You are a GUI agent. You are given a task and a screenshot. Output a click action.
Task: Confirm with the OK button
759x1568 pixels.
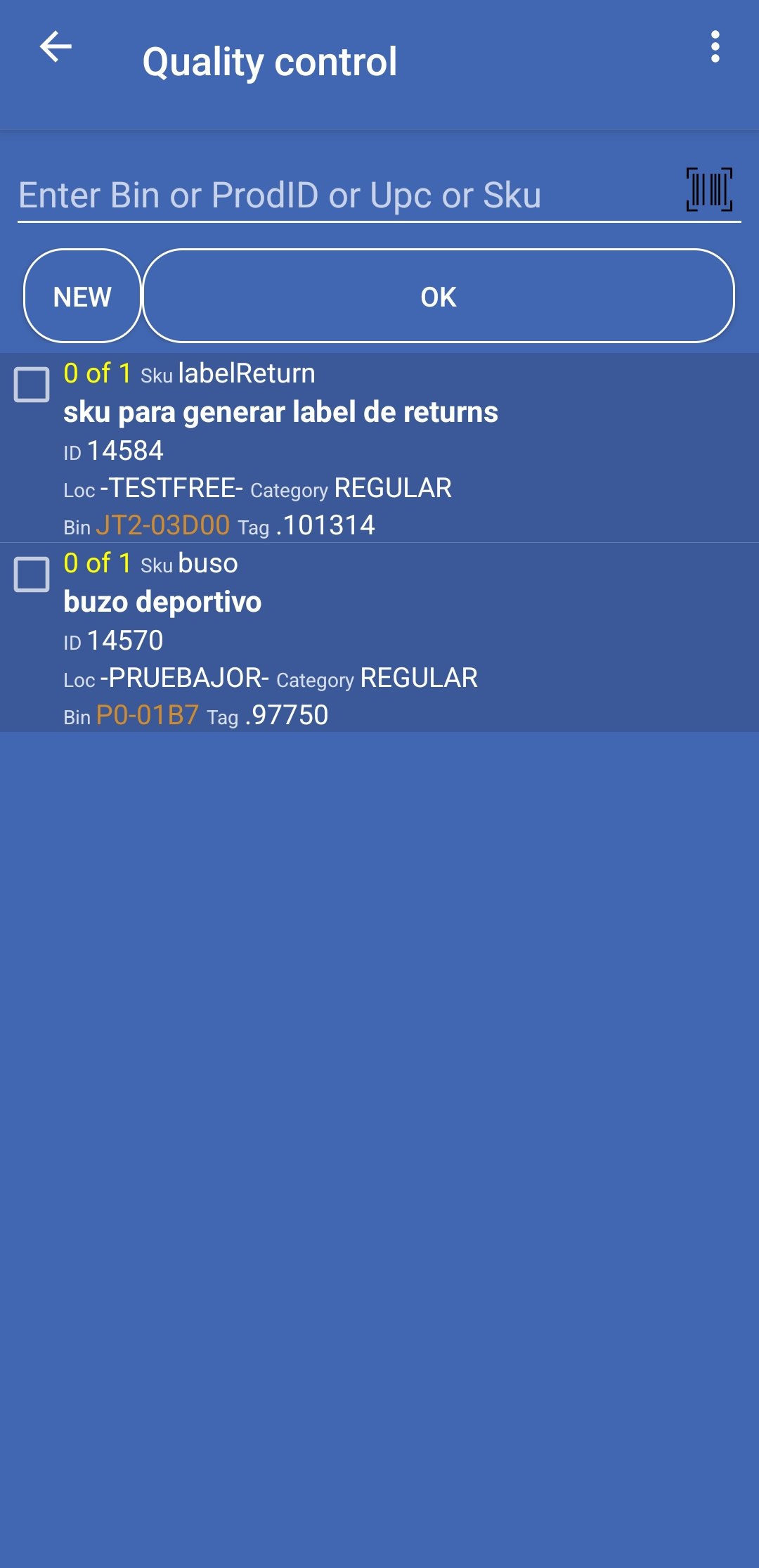(439, 296)
